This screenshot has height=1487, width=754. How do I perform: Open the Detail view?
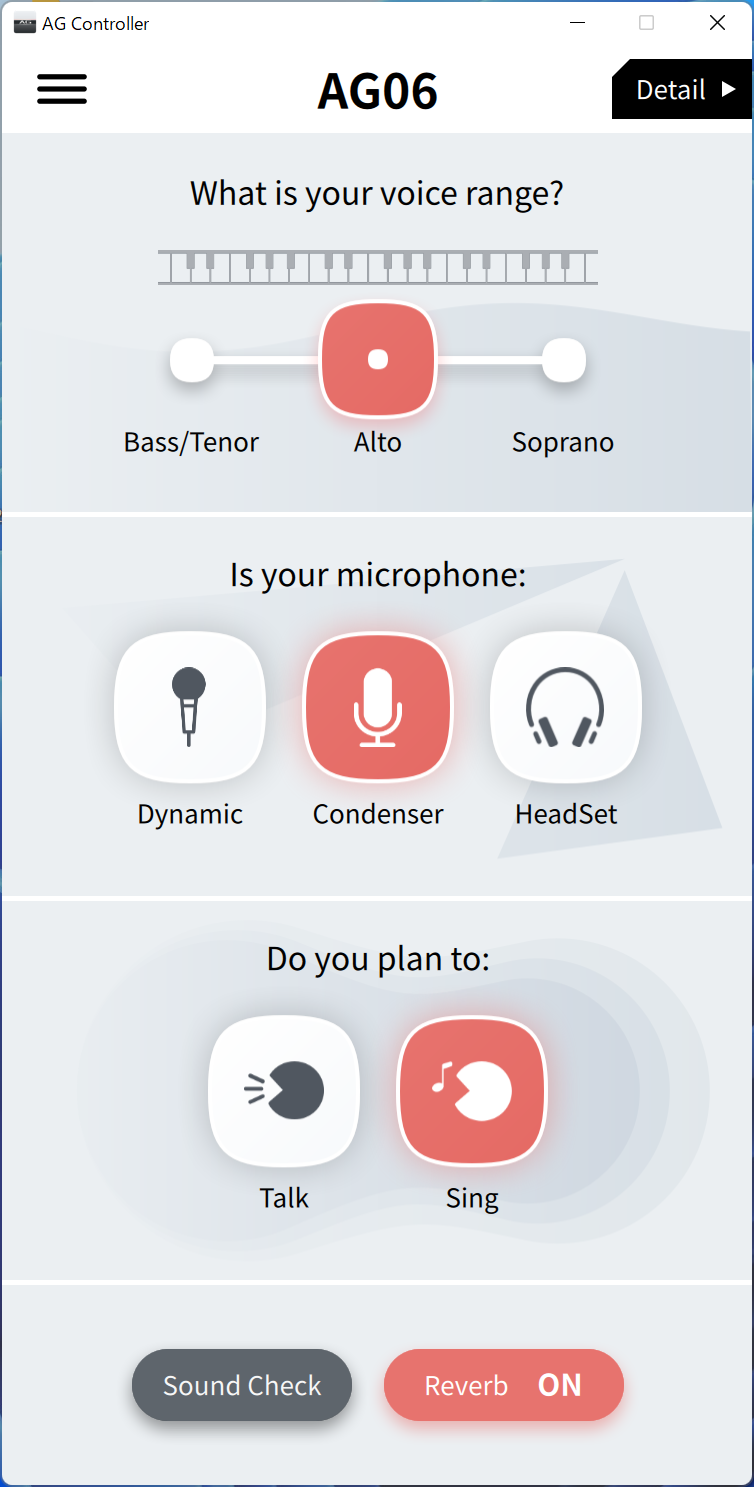682,90
